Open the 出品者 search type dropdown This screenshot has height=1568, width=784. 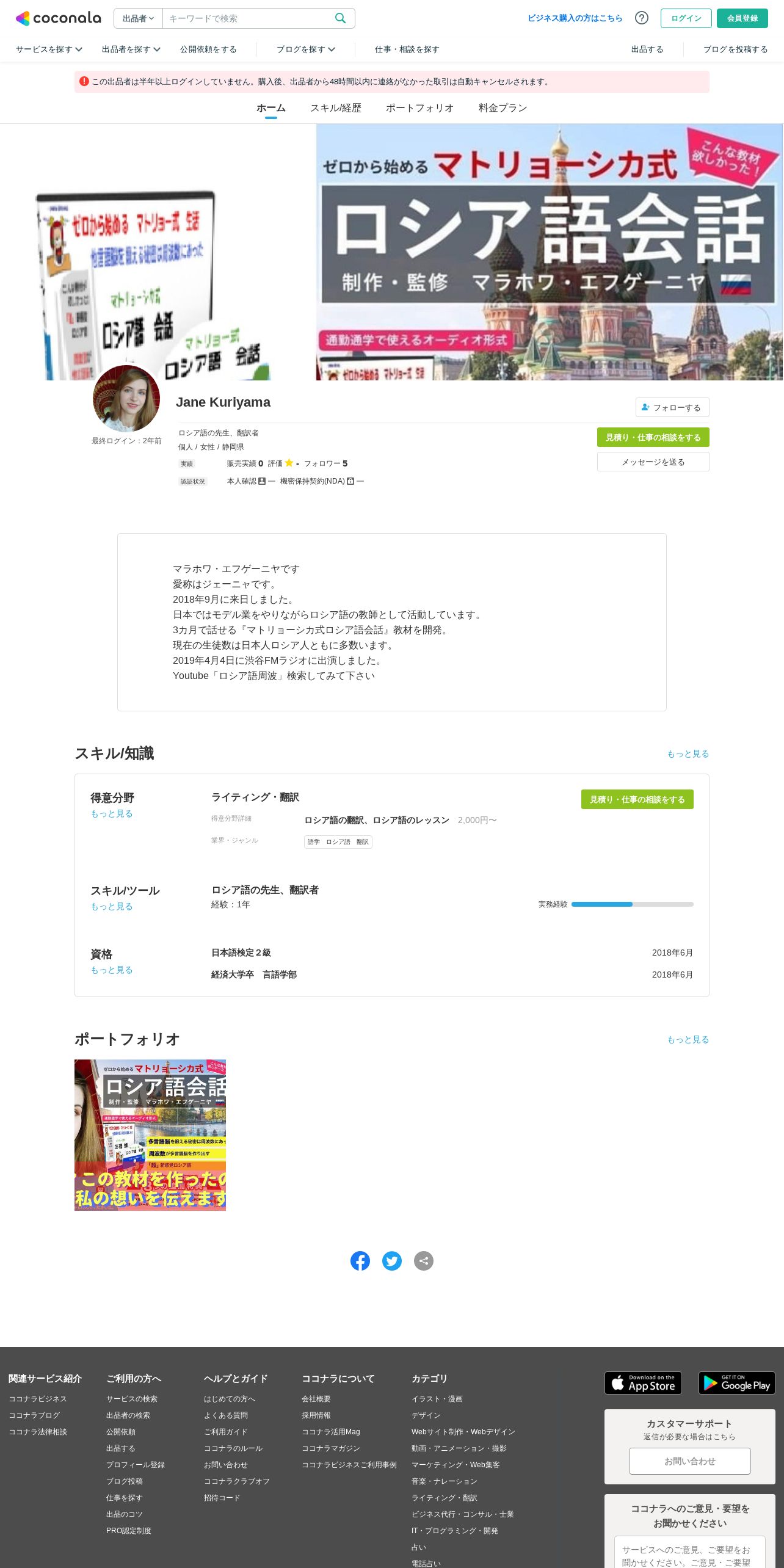click(138, 18)
